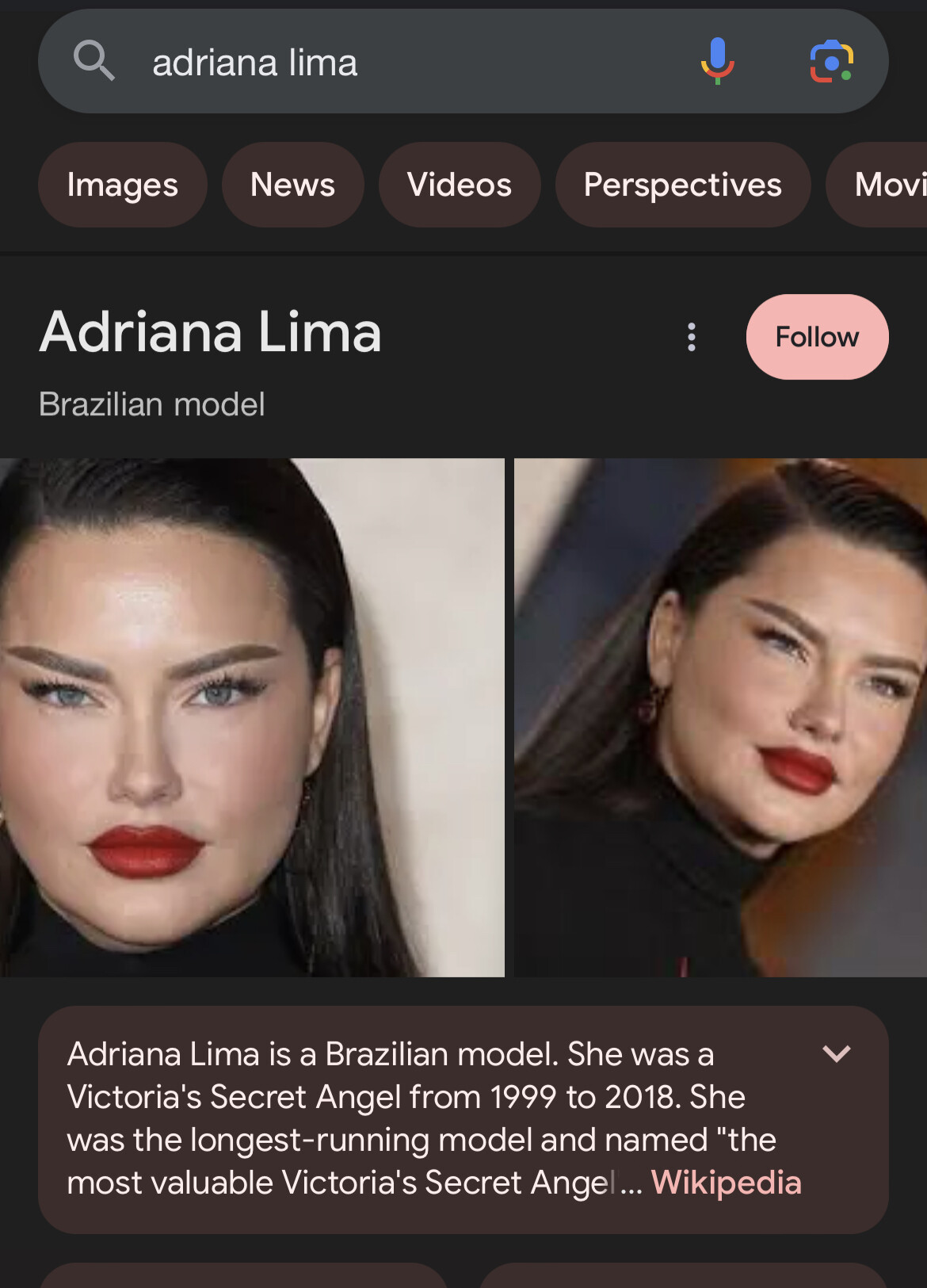This screenshot has height=1288, width=927.
Task: Switch to the News filter
Action: coord(292,185)
